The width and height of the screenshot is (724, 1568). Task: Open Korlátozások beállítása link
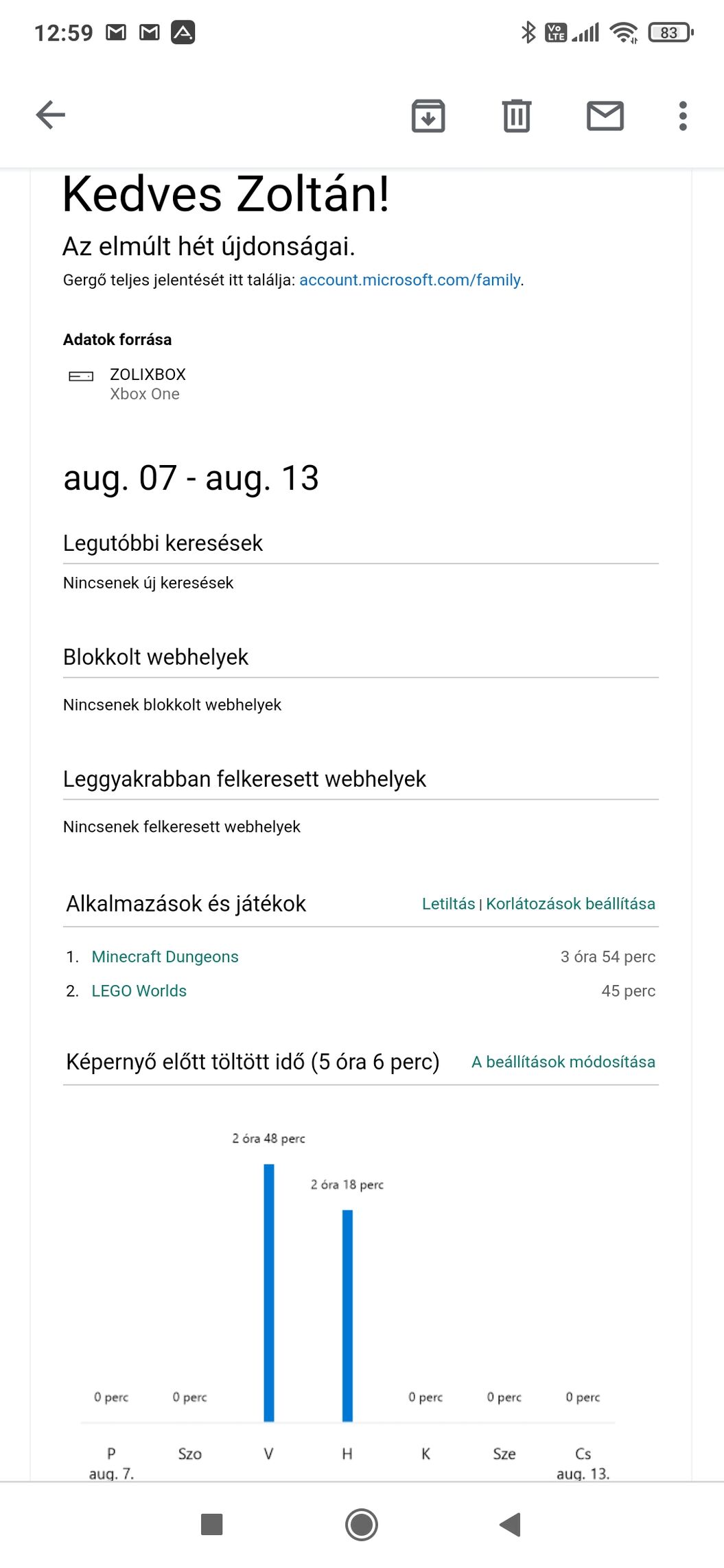tap(570, 903)
